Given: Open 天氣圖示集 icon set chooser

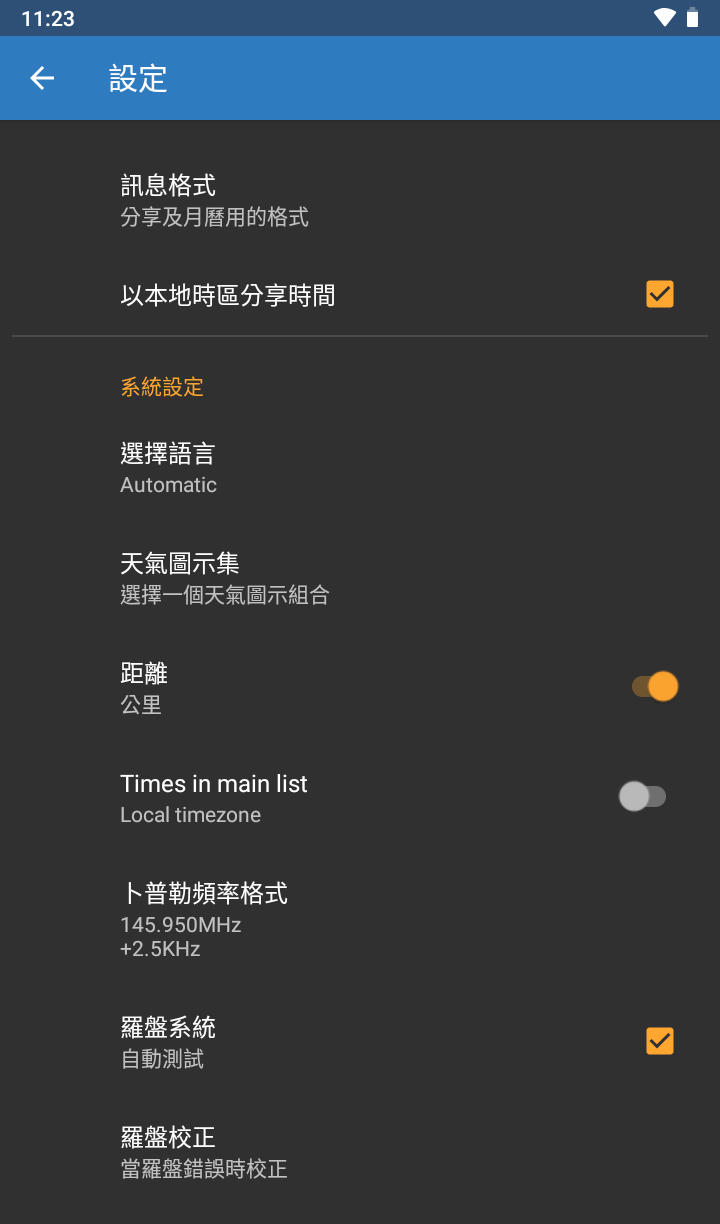Looking at the screenshot, I should point(224,578).
